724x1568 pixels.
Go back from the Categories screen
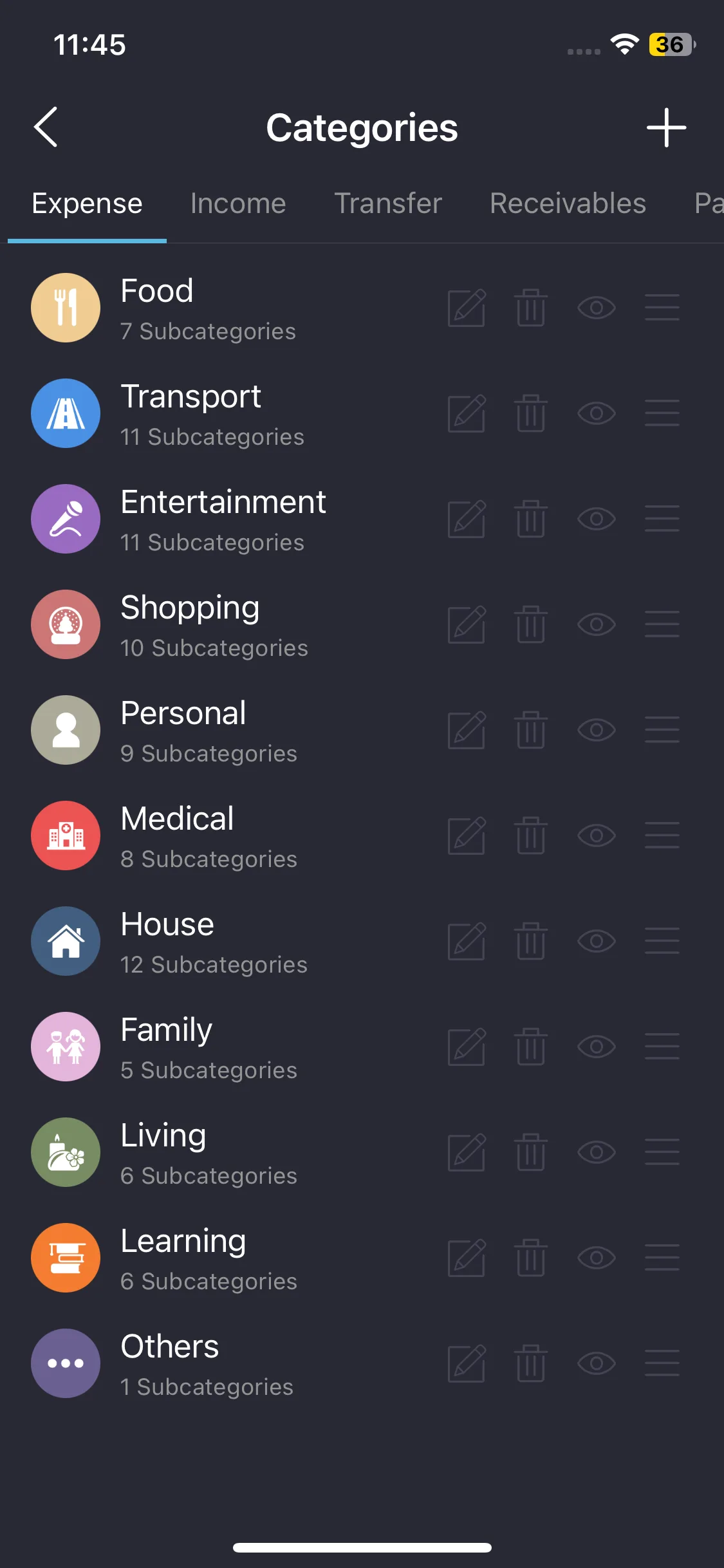click(x=46, y=127)
